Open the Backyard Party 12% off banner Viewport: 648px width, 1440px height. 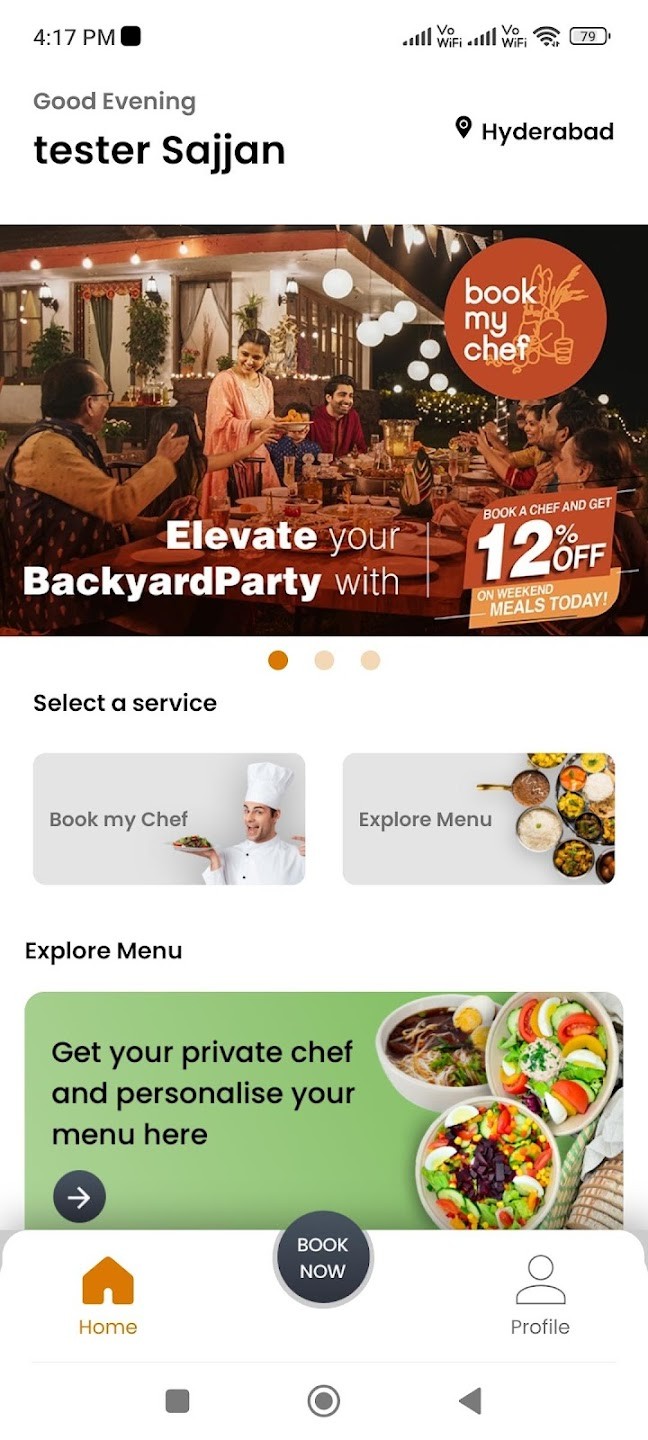pos(324,430)
